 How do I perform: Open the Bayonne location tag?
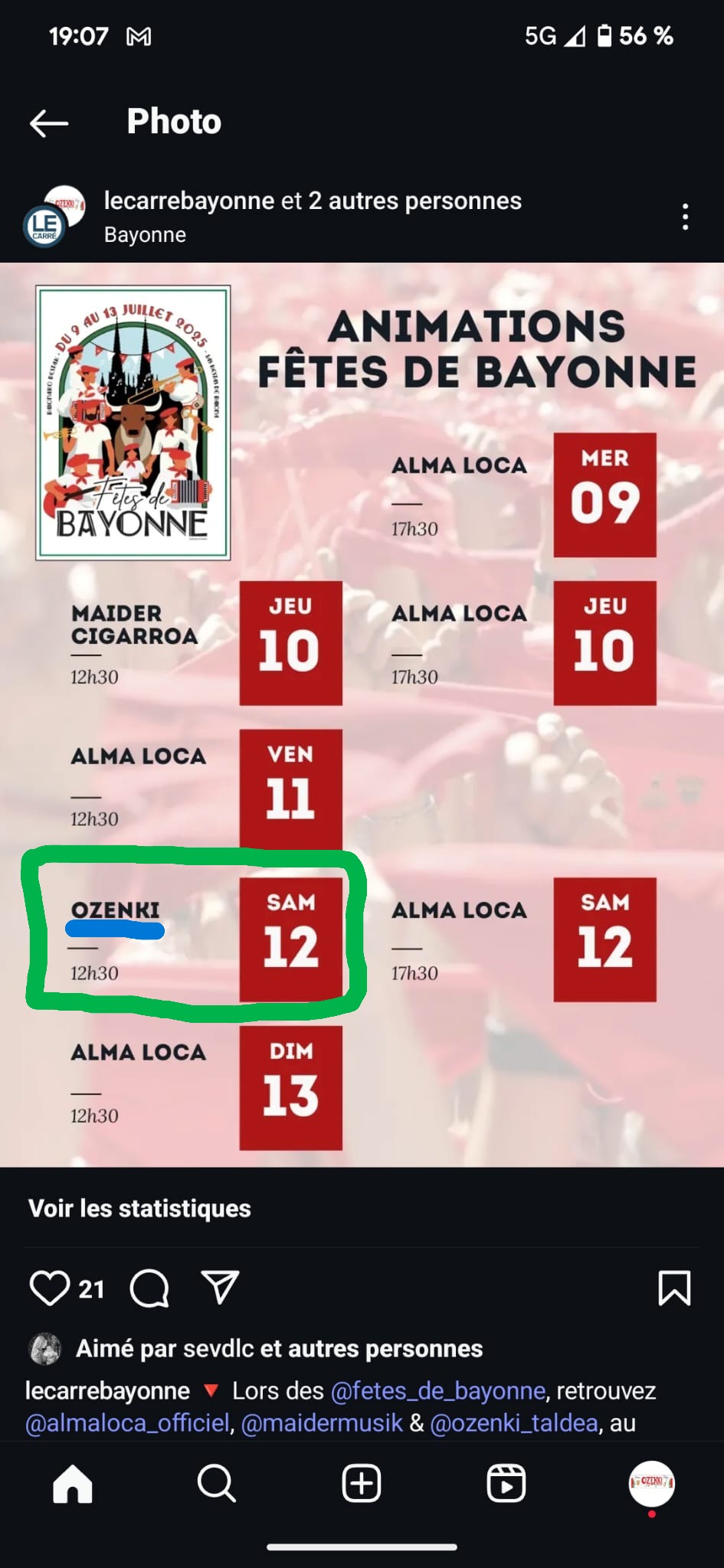145,235
